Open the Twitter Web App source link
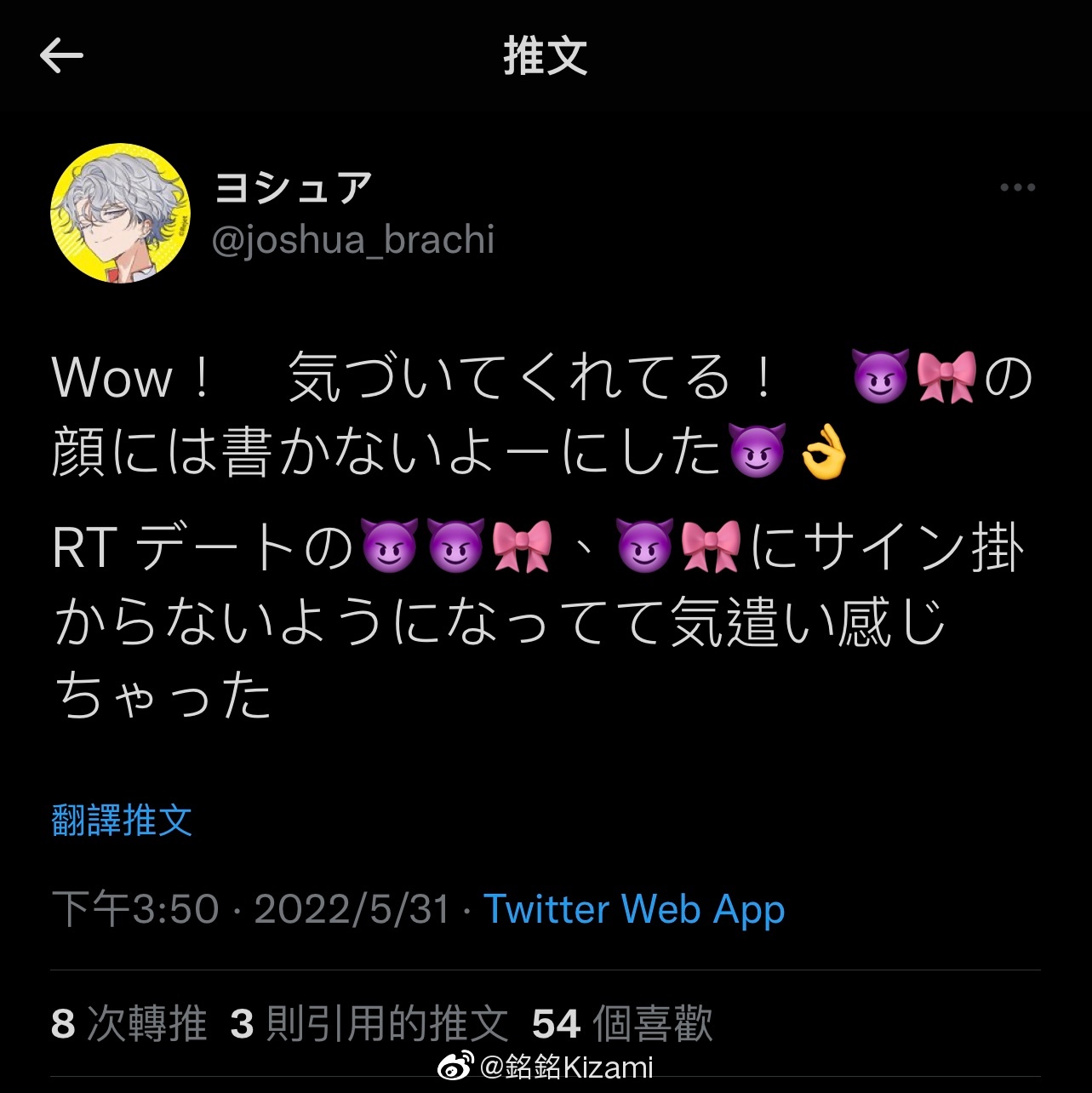The image size is (1092, 1093). [x=634, y=909]
